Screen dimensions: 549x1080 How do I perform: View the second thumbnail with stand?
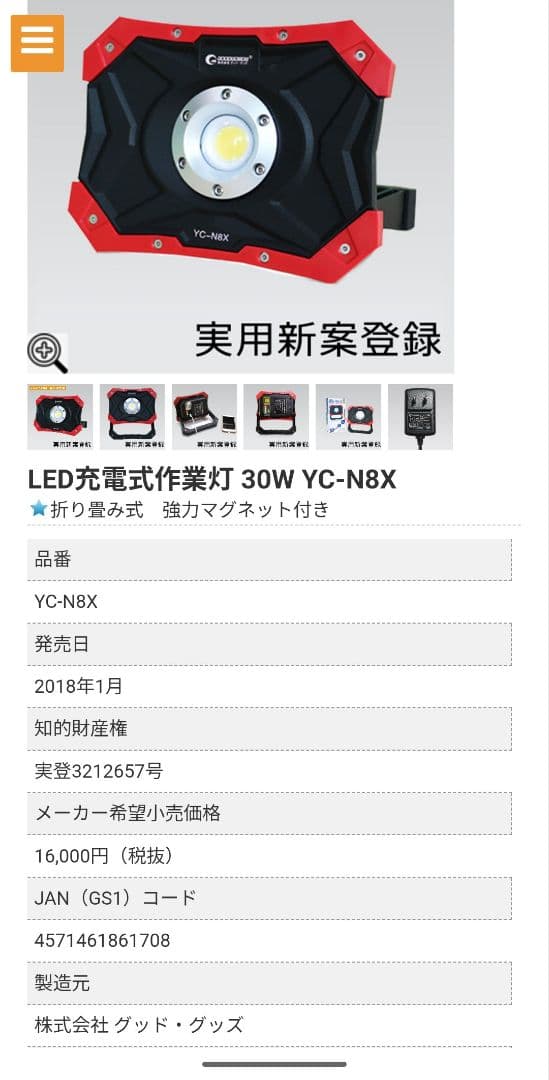(132, 417)
